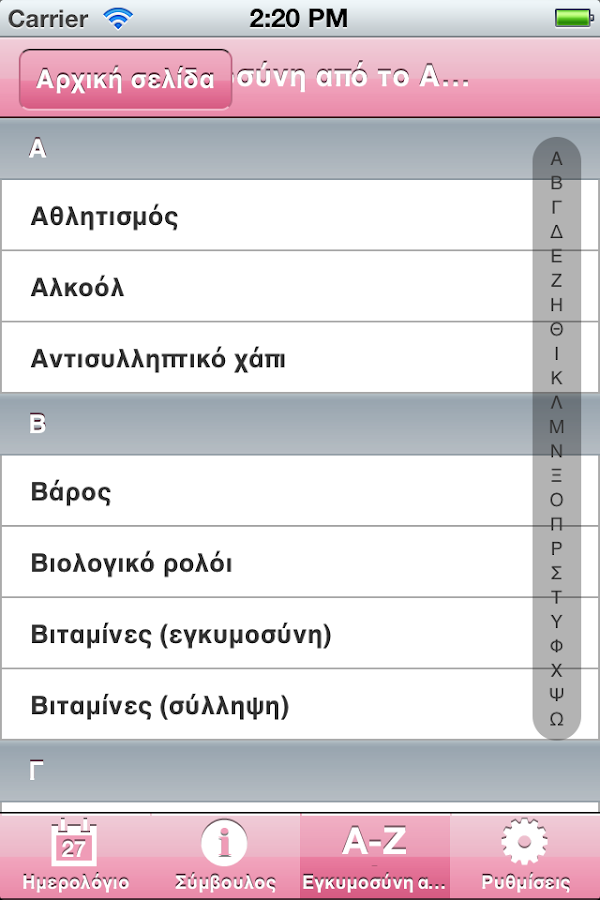Open Βιολογικό ρολόι topic
The height and width of the screenshot is (900, 600).
(x=270, y=563)
